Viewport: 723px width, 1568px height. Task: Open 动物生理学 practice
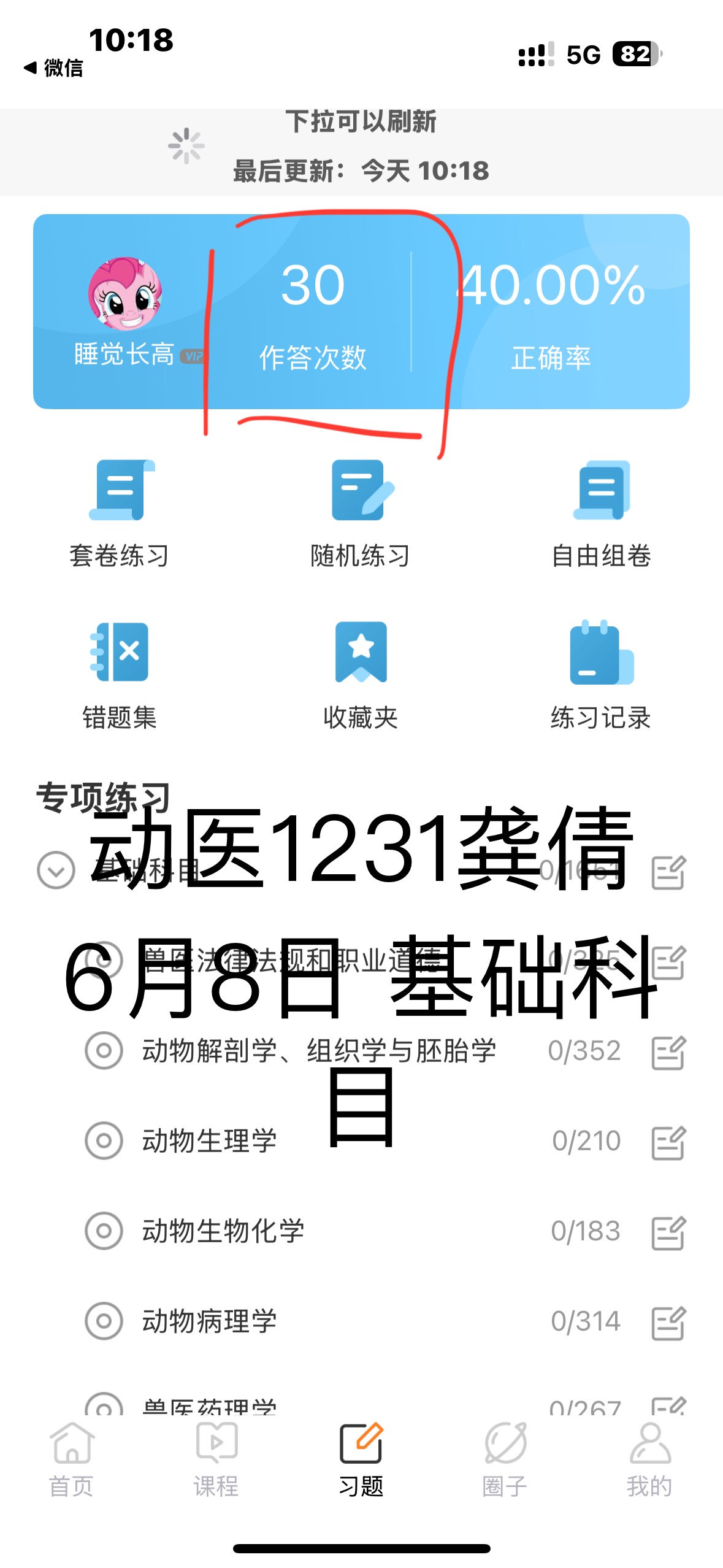(x=209, y=1140)
